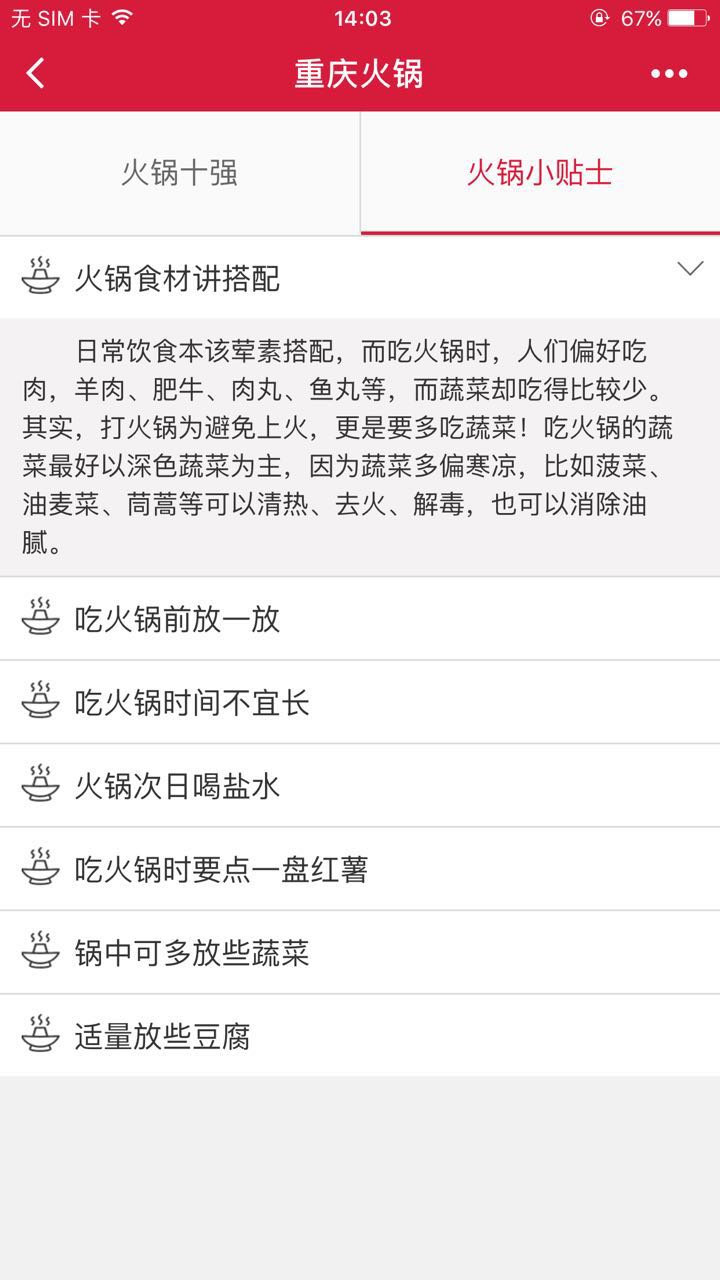Open the three-dot overflow menu
Screen dimensions: 720x1280
tap(669, 74)
